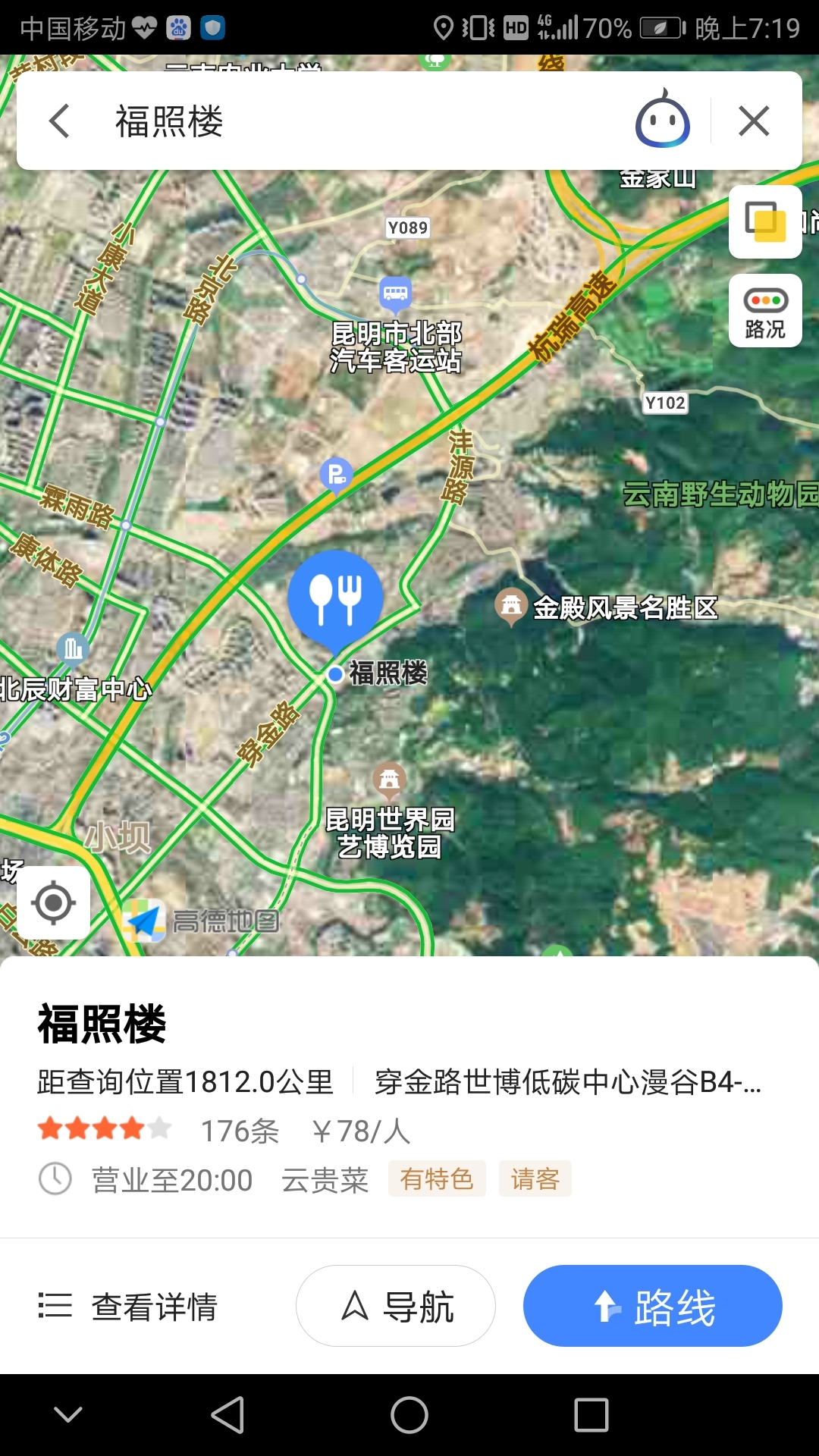The width and height of the screenshot is (819, 1456).
Task: Open 查看详情 for 福照楼
Action: pos(129,1307)
